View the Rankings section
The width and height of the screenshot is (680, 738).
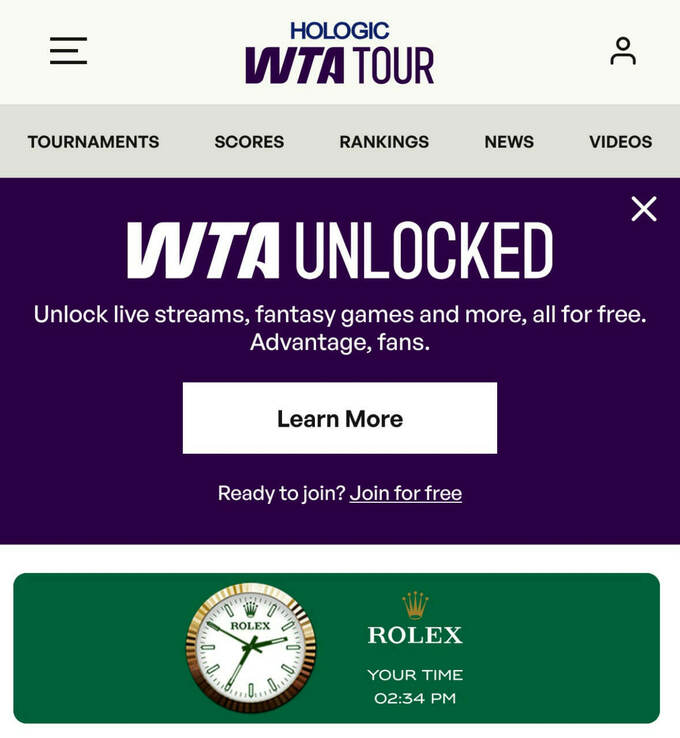point(384,142)
